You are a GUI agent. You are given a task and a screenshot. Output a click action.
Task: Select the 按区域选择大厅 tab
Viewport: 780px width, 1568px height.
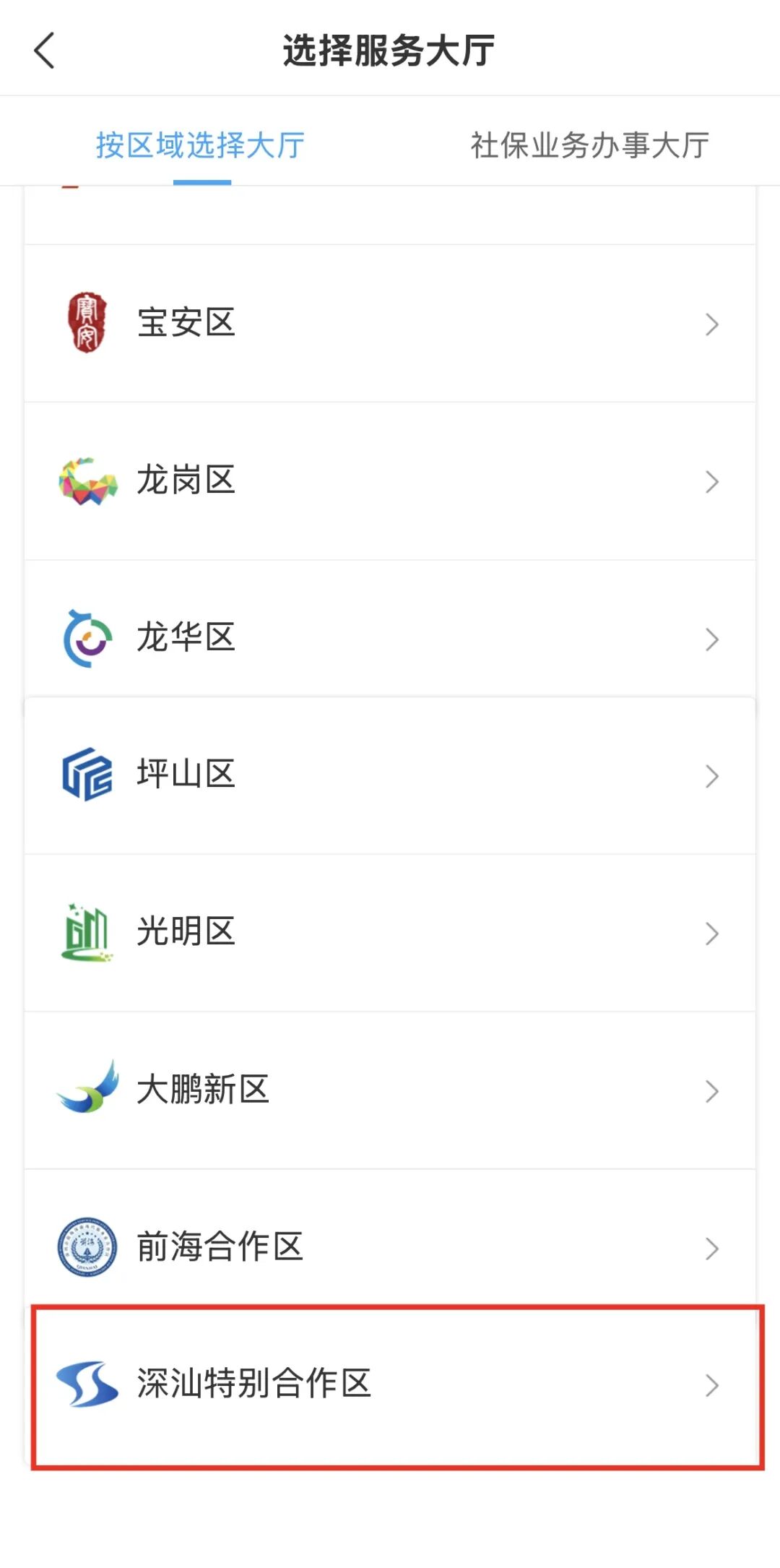coord(201,145)
